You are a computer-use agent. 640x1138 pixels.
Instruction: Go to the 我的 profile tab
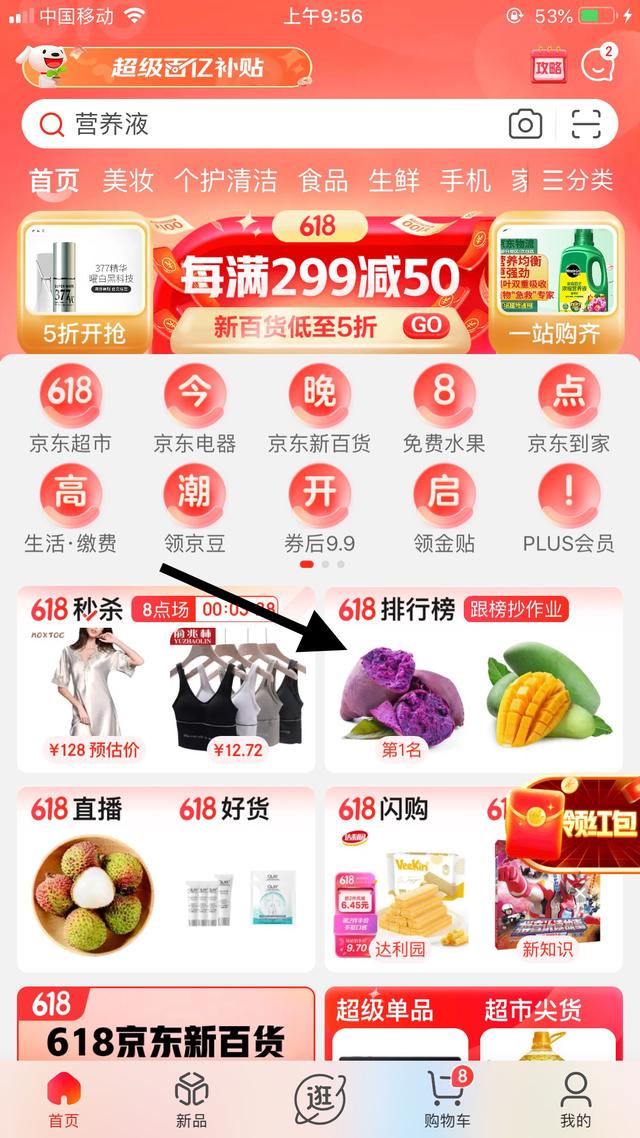point(575,1098)
